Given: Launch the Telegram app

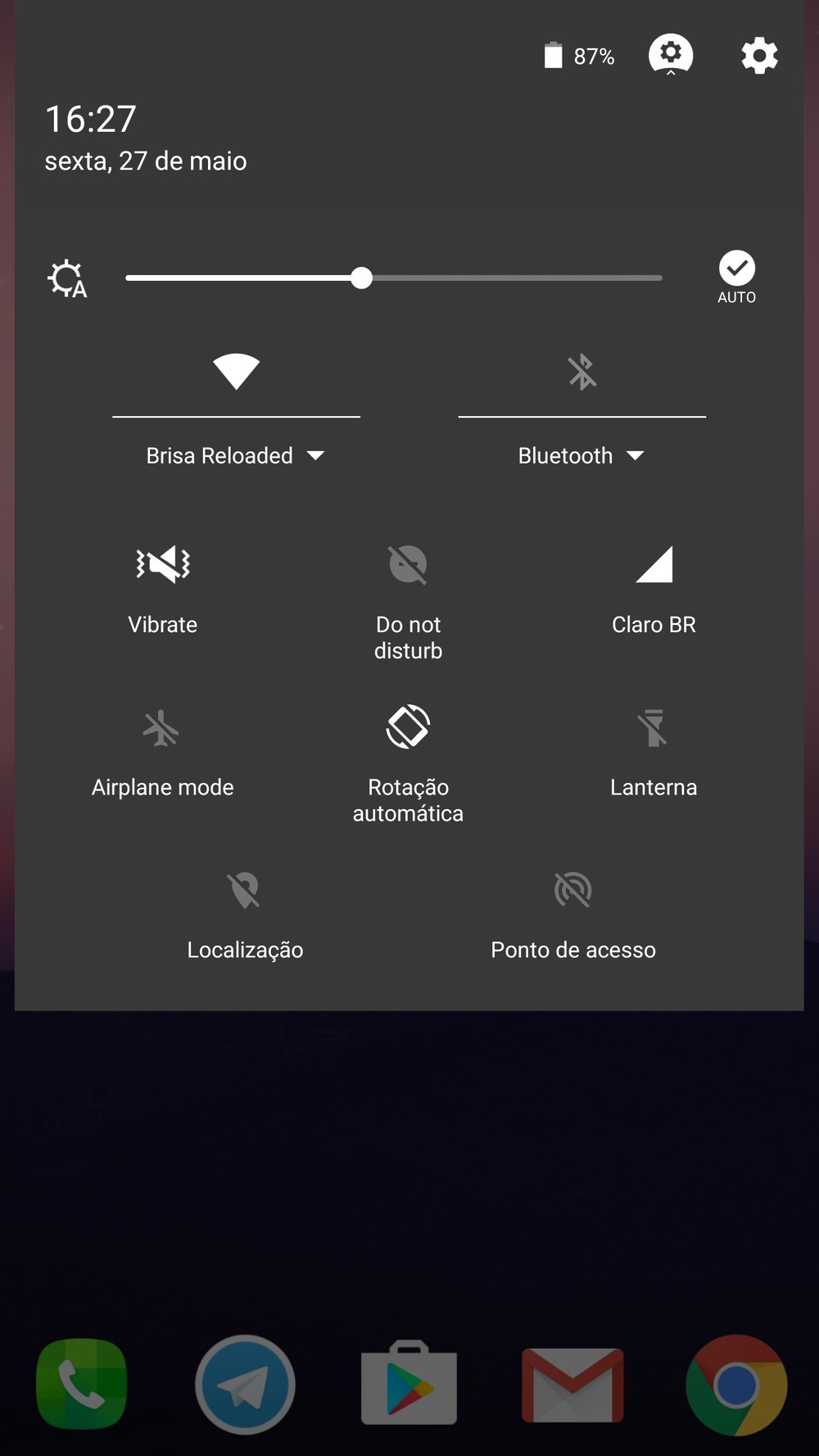Looking at the screenshot, I should 245,1386.
